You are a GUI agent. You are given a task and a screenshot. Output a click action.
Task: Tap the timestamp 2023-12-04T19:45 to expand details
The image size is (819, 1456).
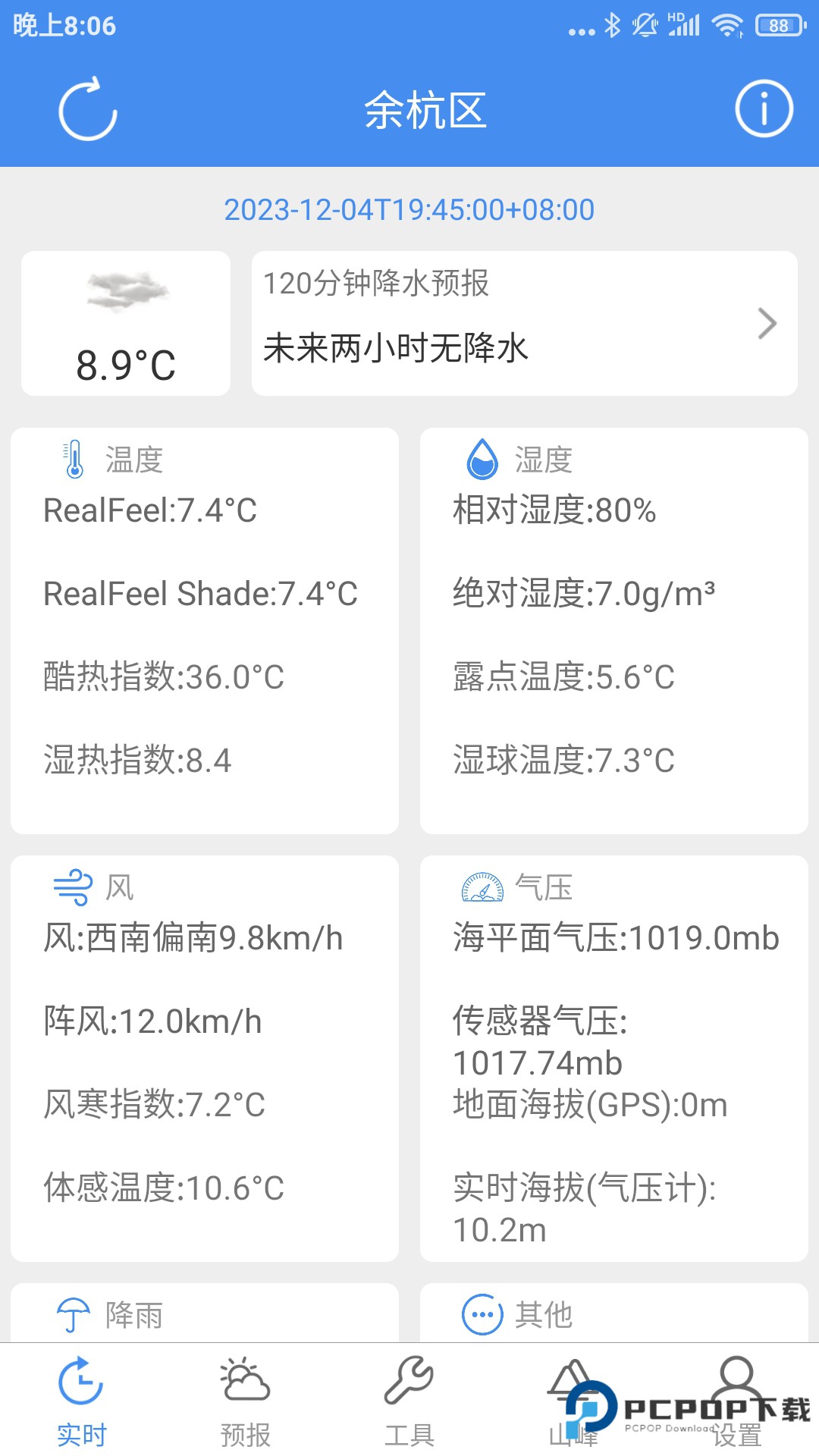coord(409,210)
